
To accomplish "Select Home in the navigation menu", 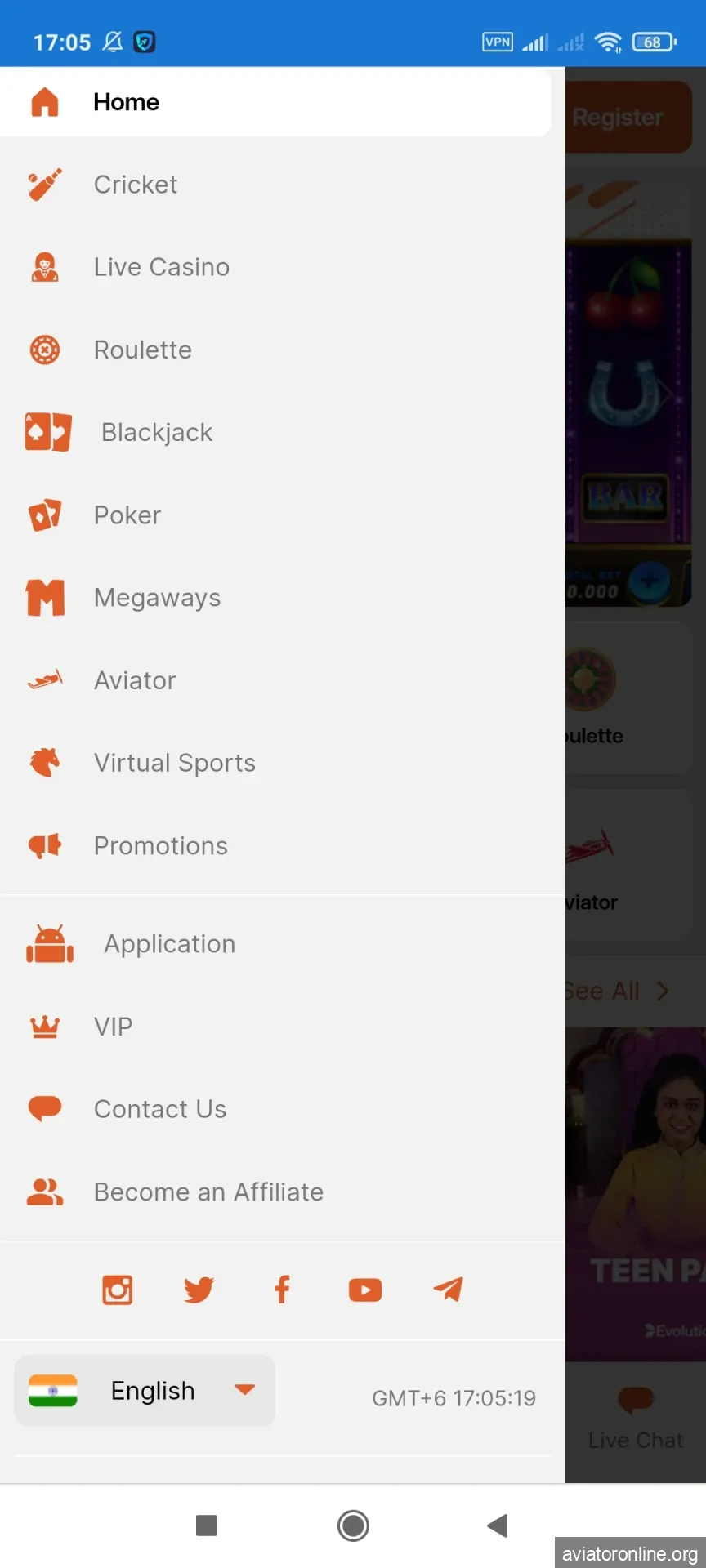I will [x=126, y=101].
